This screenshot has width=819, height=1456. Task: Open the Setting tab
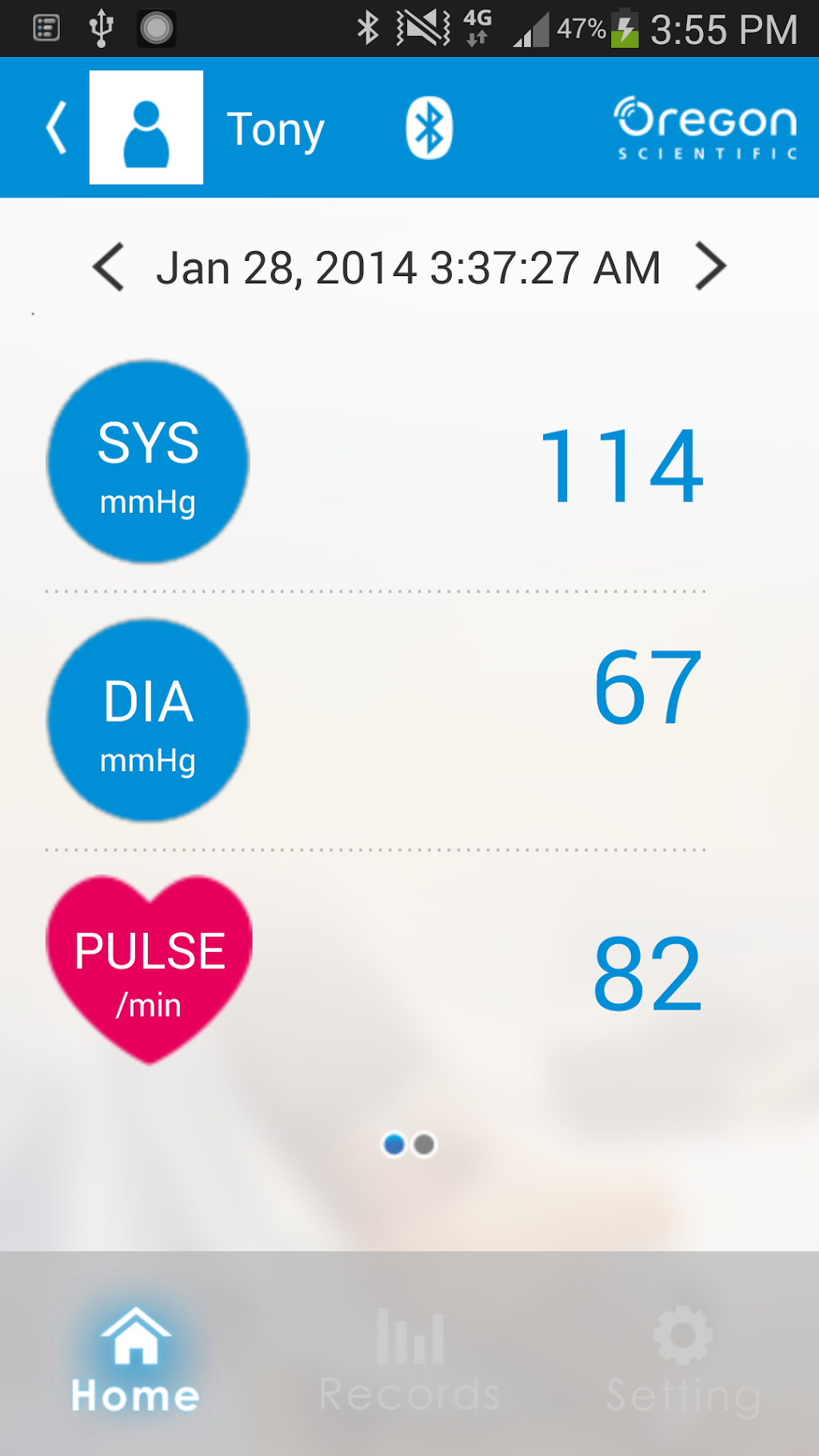pyautogui.click(x=683, y=1360)
